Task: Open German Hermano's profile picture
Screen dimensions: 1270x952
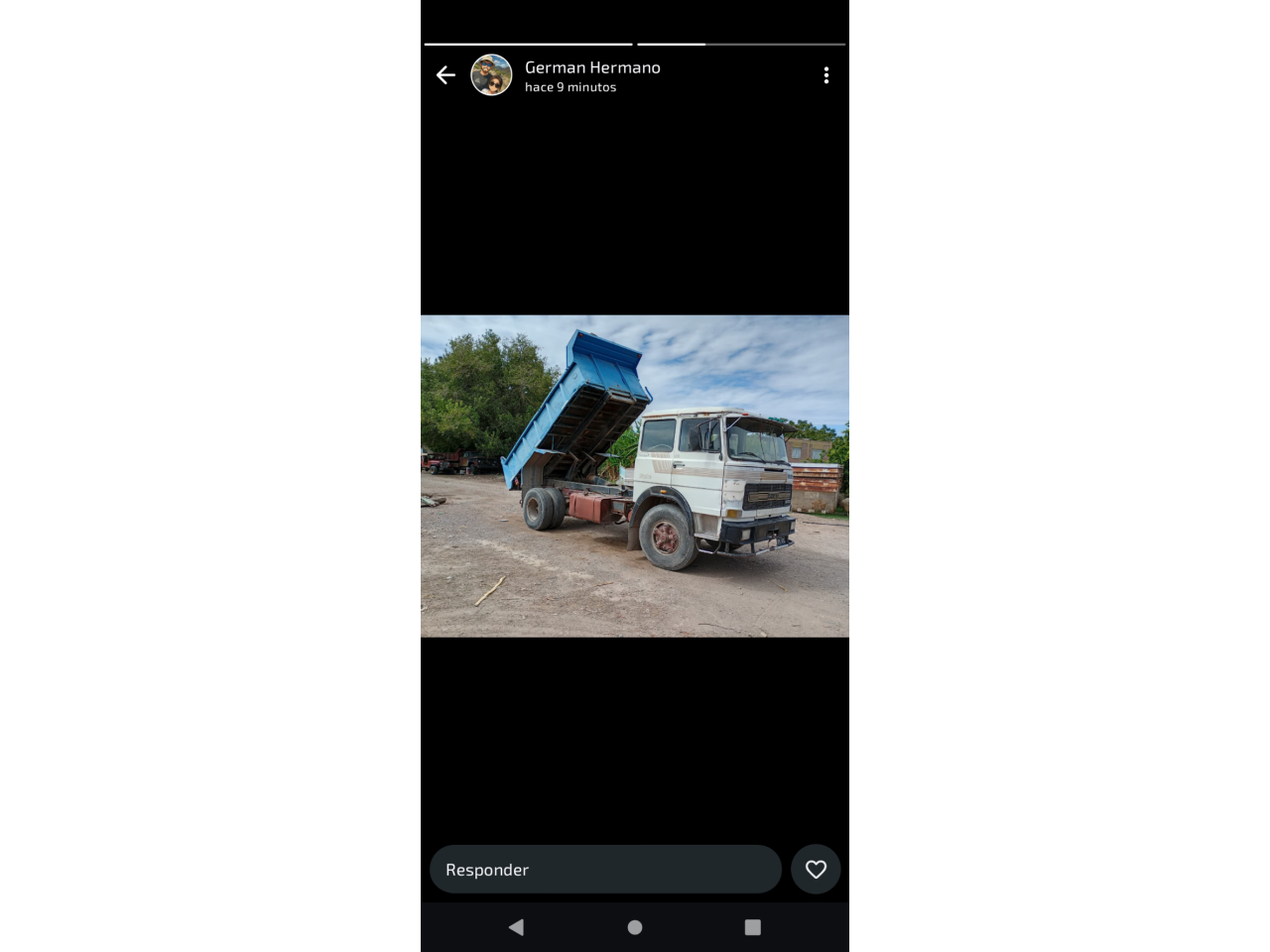Action: click(x=491, y=75)
